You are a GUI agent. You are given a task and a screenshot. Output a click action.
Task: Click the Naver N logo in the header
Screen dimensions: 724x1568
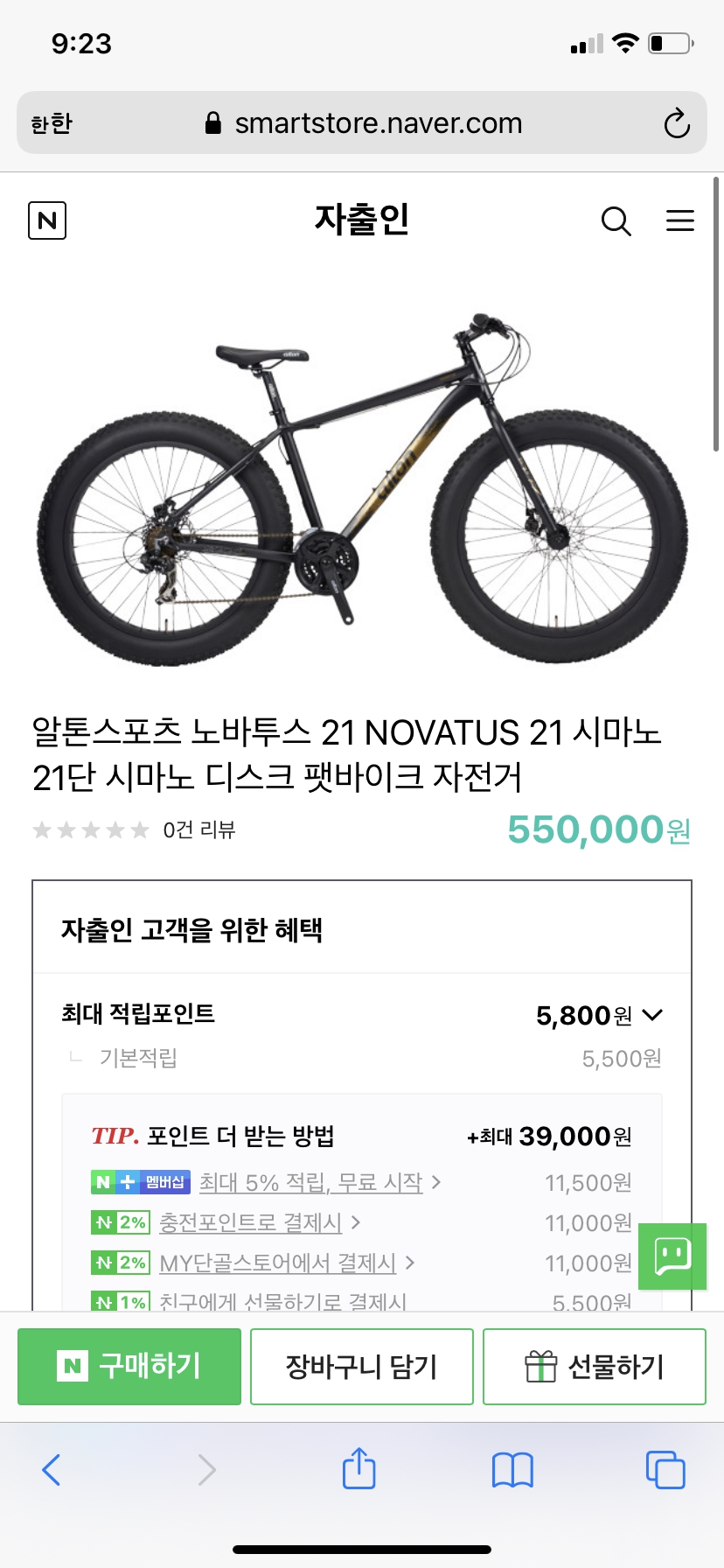point(48,221)
